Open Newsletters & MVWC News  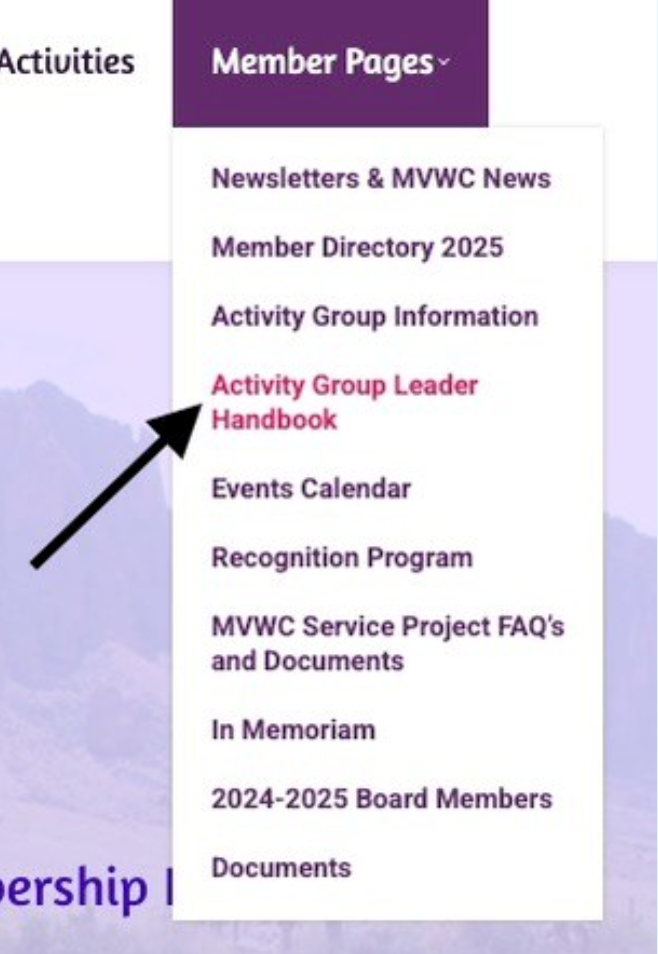(x=381, y=179)
